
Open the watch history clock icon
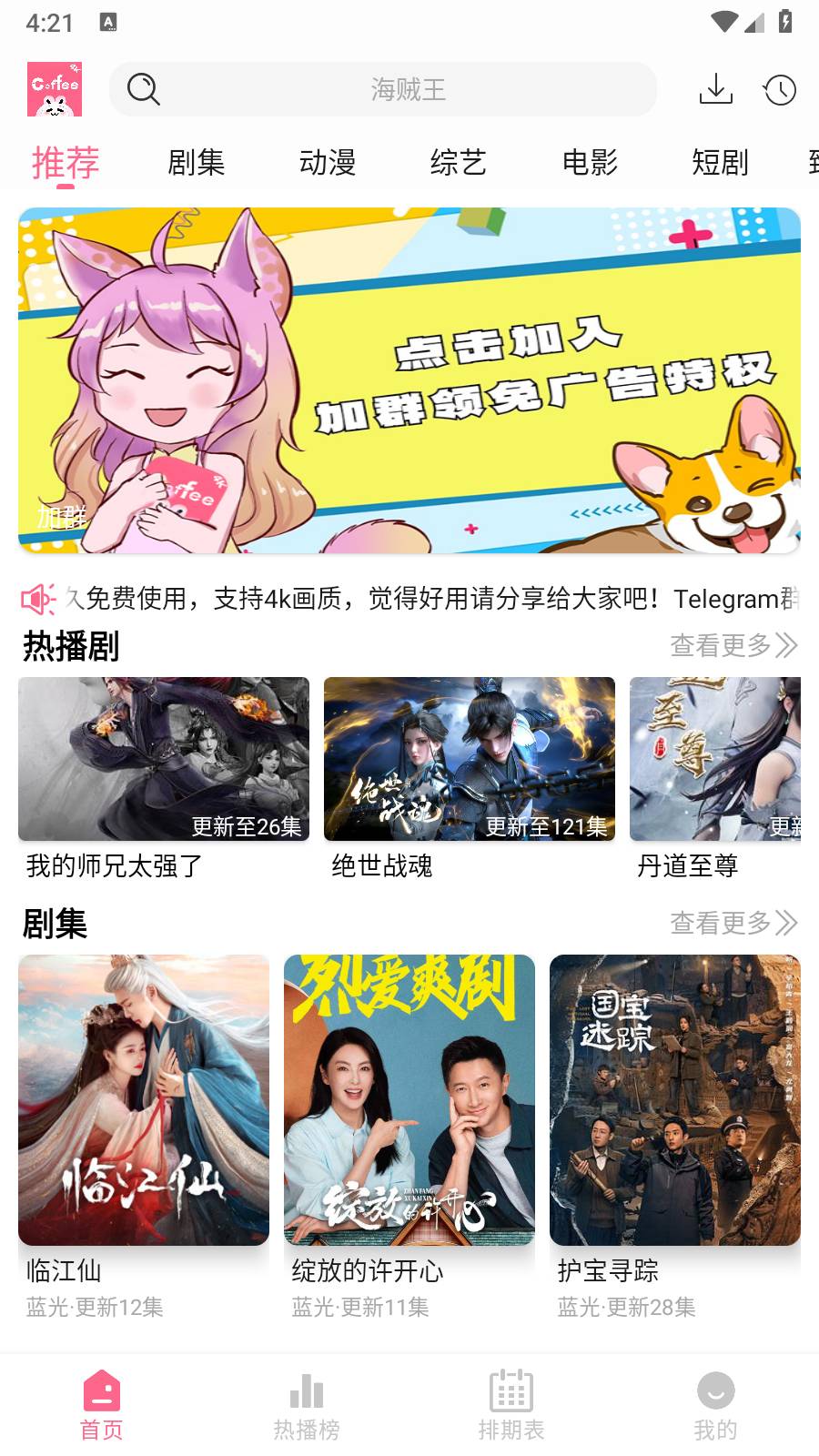click(780, 89)
